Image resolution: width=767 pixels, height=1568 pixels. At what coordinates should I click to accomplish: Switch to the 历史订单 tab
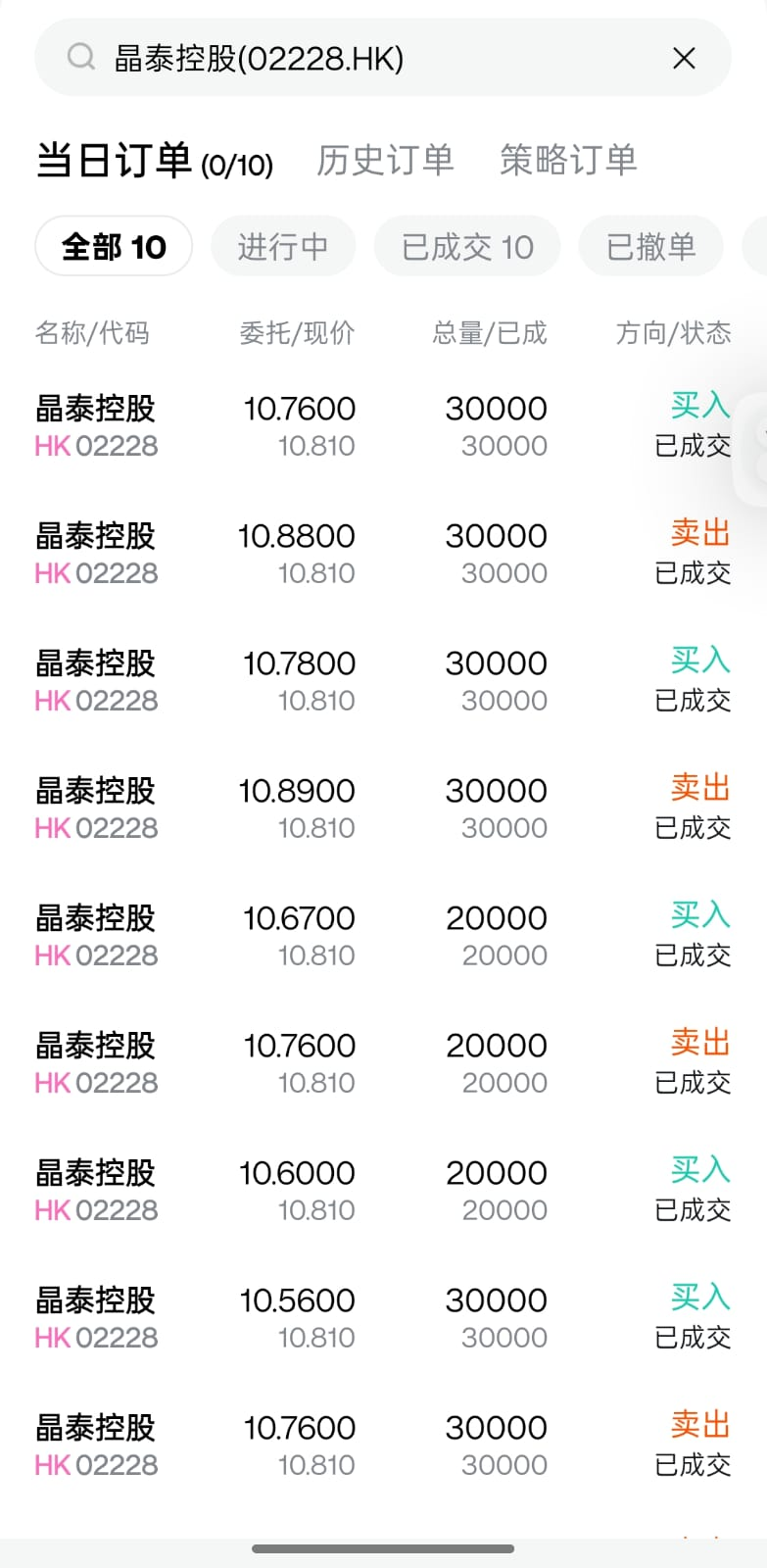coord(385,160)
